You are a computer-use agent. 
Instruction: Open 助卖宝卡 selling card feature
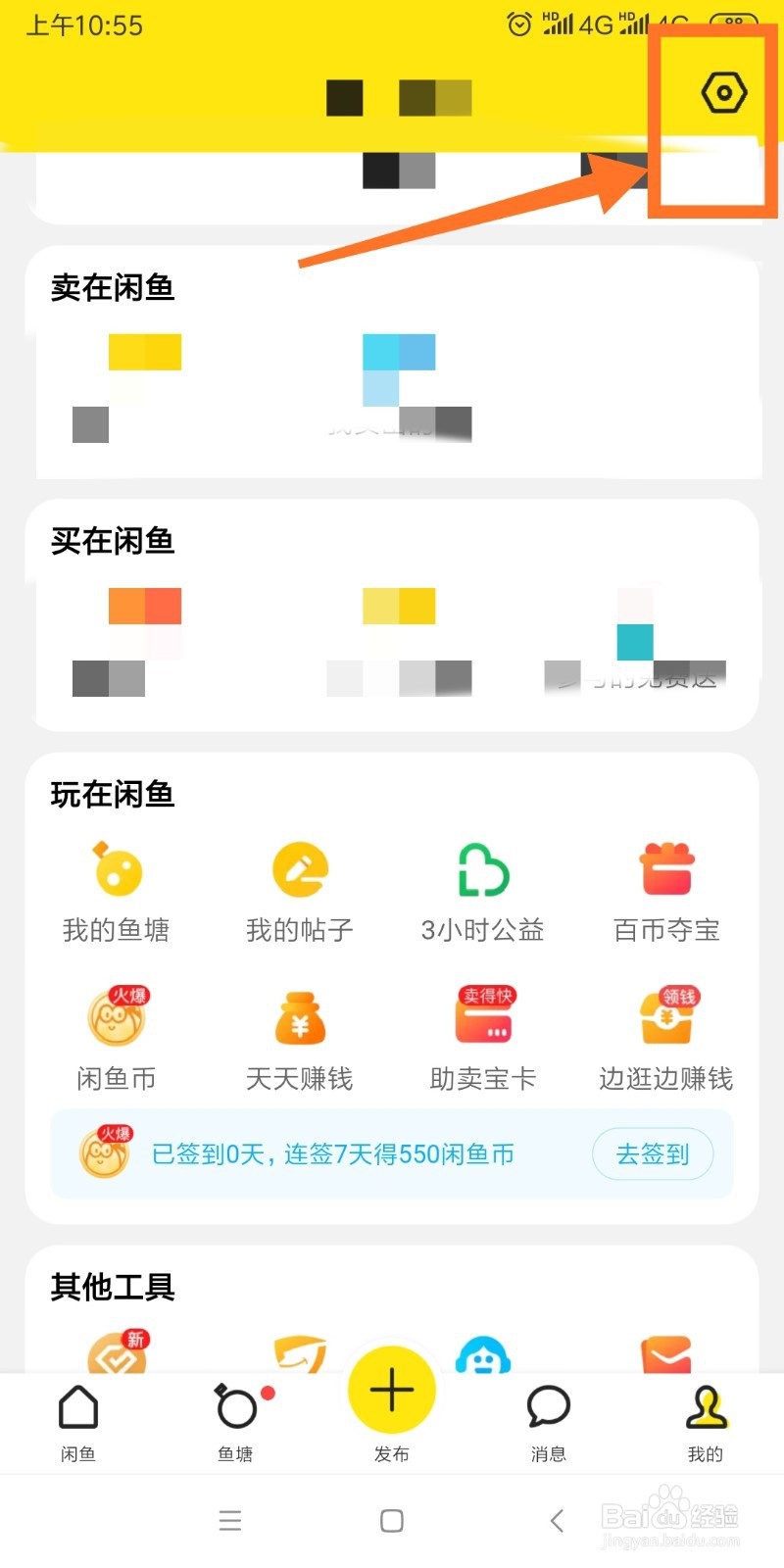pos(482,1034)
